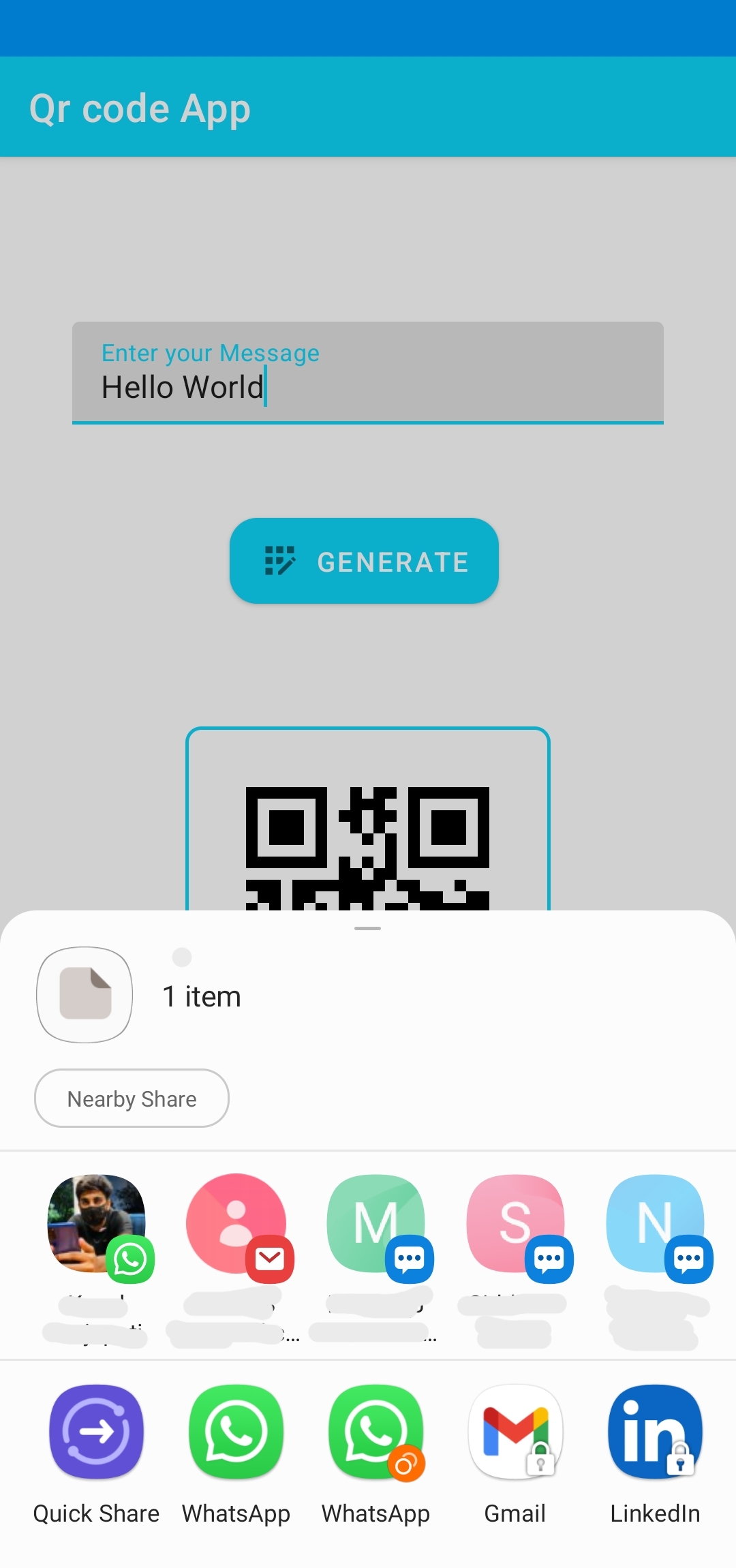Click the circular selection indicator above 1 item
The image size is (736, 1568).
click(x=181, y=957)
